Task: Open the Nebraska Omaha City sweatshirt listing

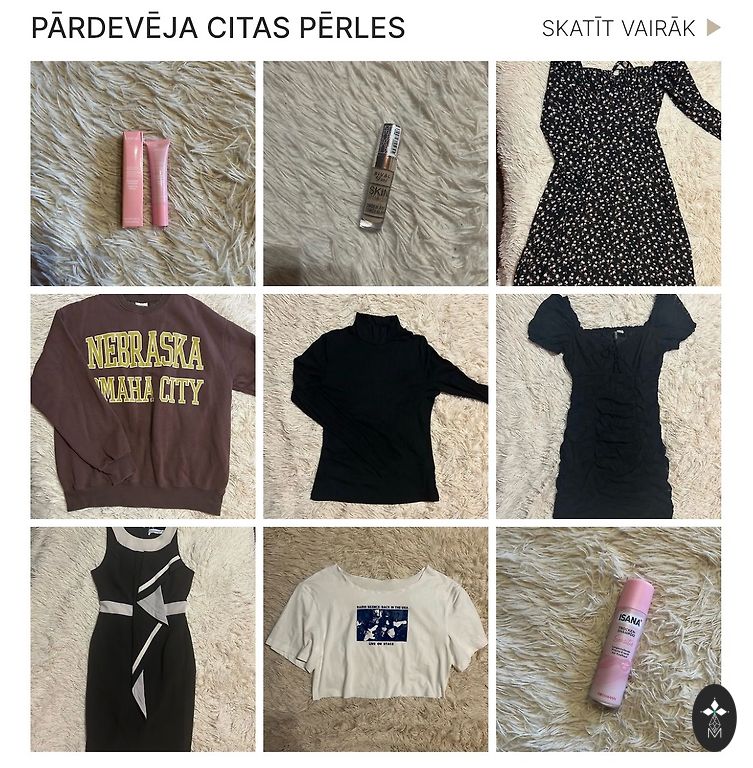Action: [x=143, y=406]
